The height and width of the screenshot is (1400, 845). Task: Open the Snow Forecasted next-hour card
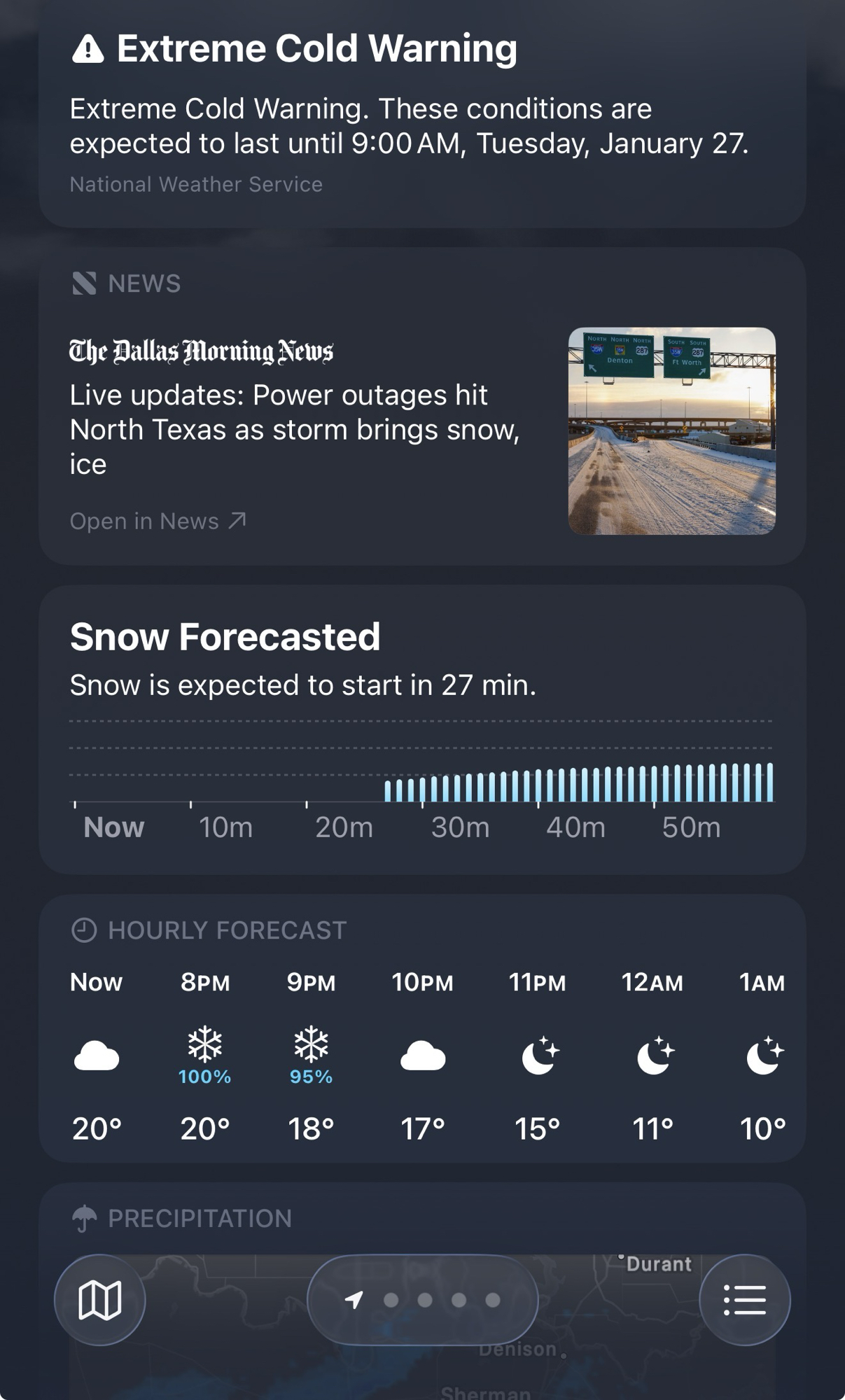point(421,728)
